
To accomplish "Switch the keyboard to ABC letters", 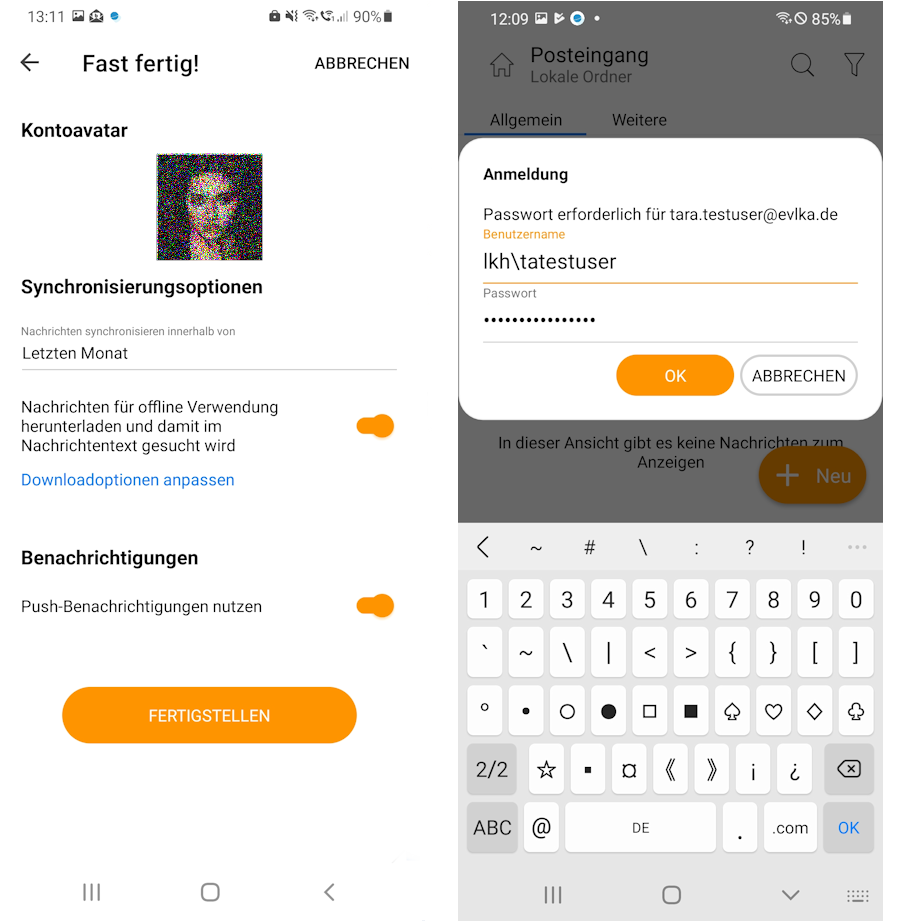I will 492,827.
